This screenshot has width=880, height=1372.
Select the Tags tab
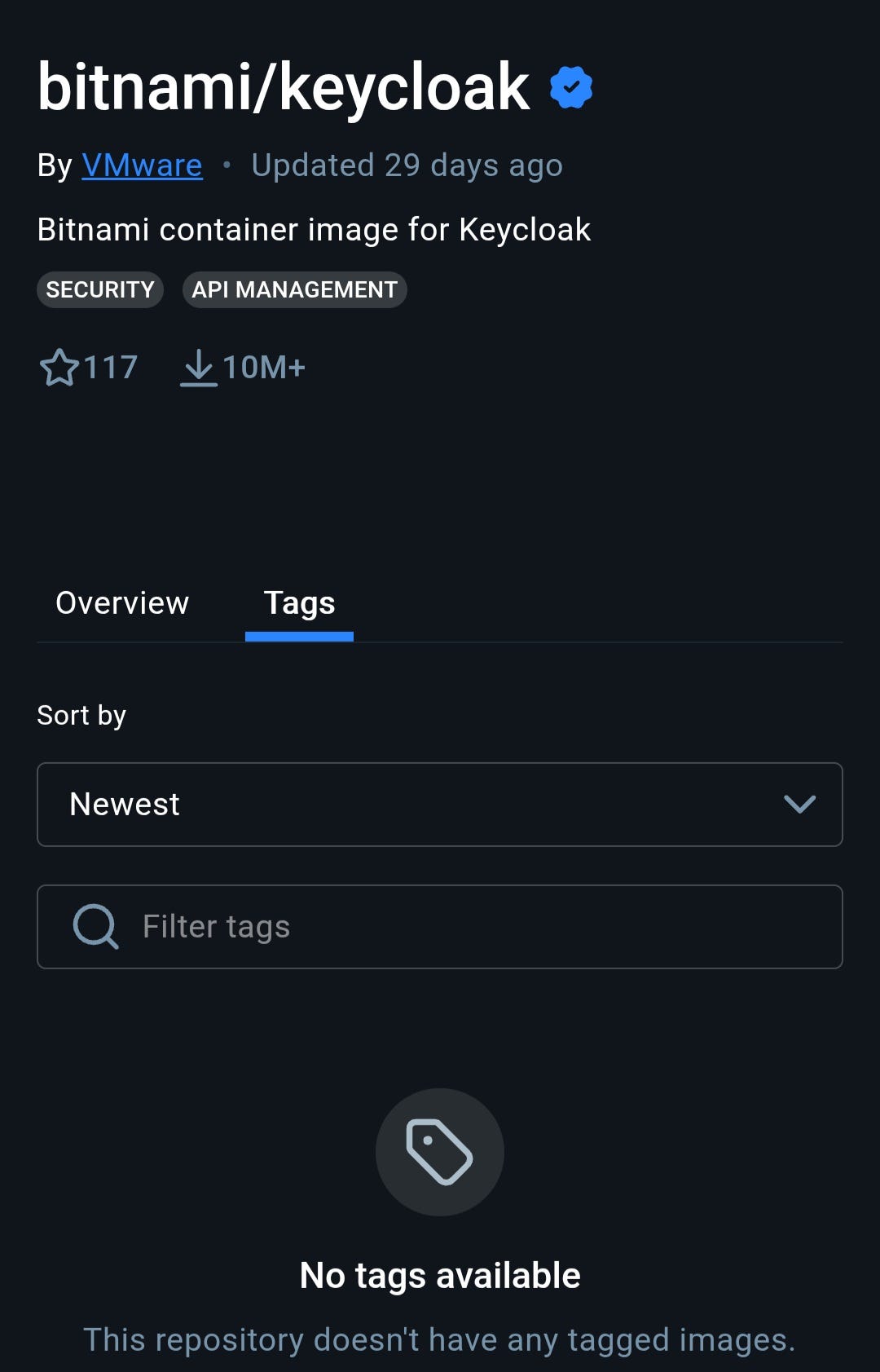[x=299, y=603]
